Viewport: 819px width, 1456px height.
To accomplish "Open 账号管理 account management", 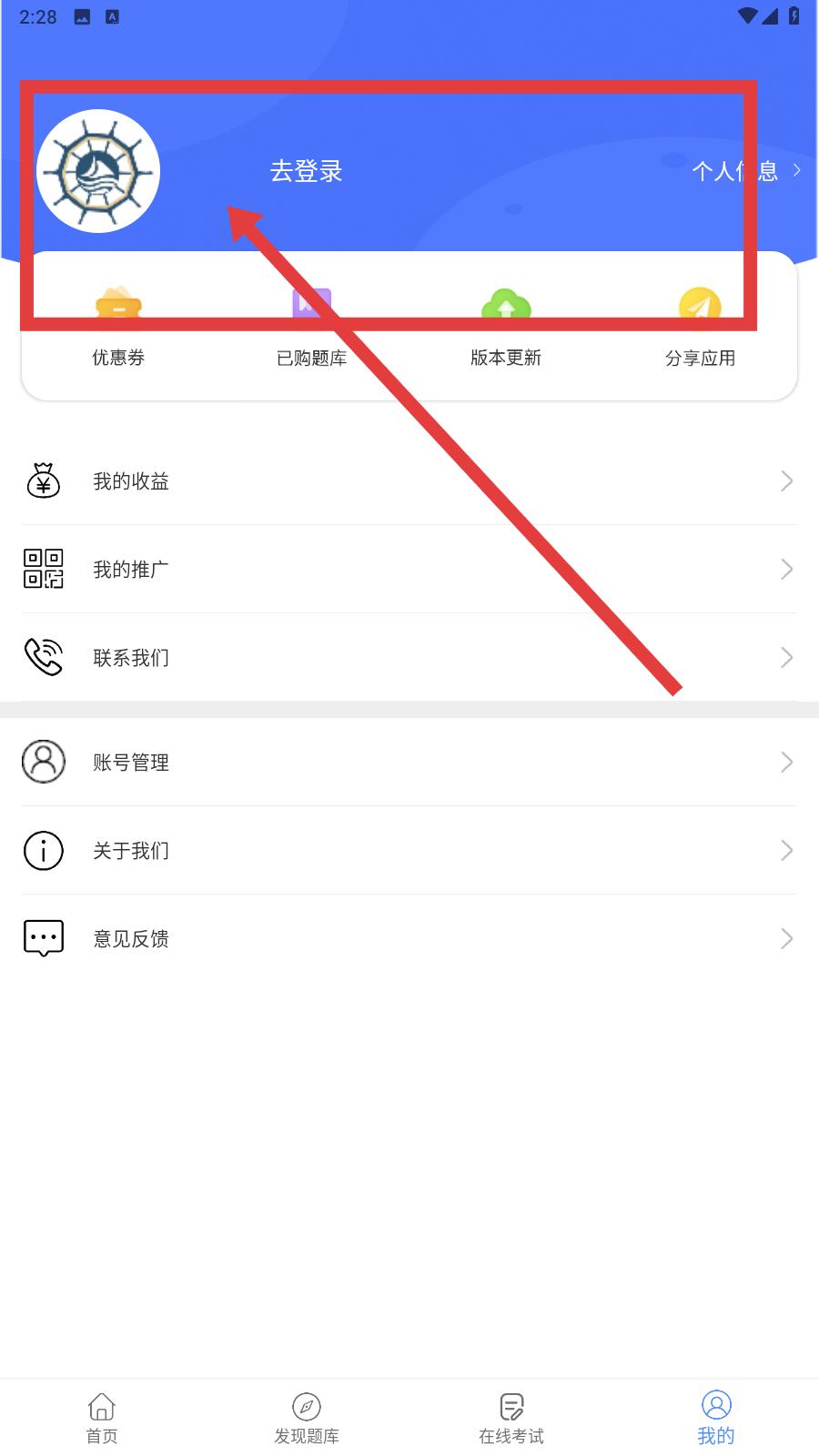I will point(409,763).
